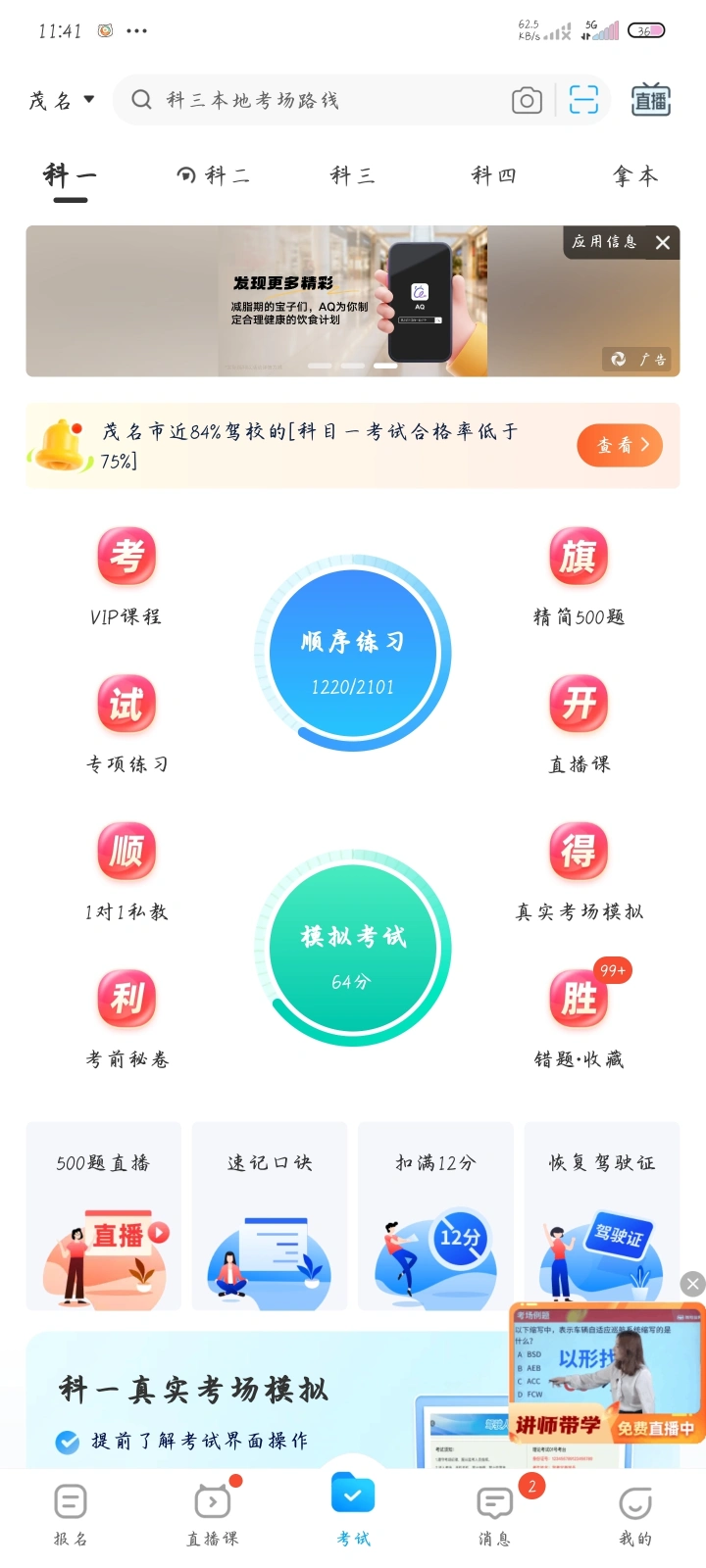
Task: Dismiss the floating live video
Action: tap(693, 1284)
